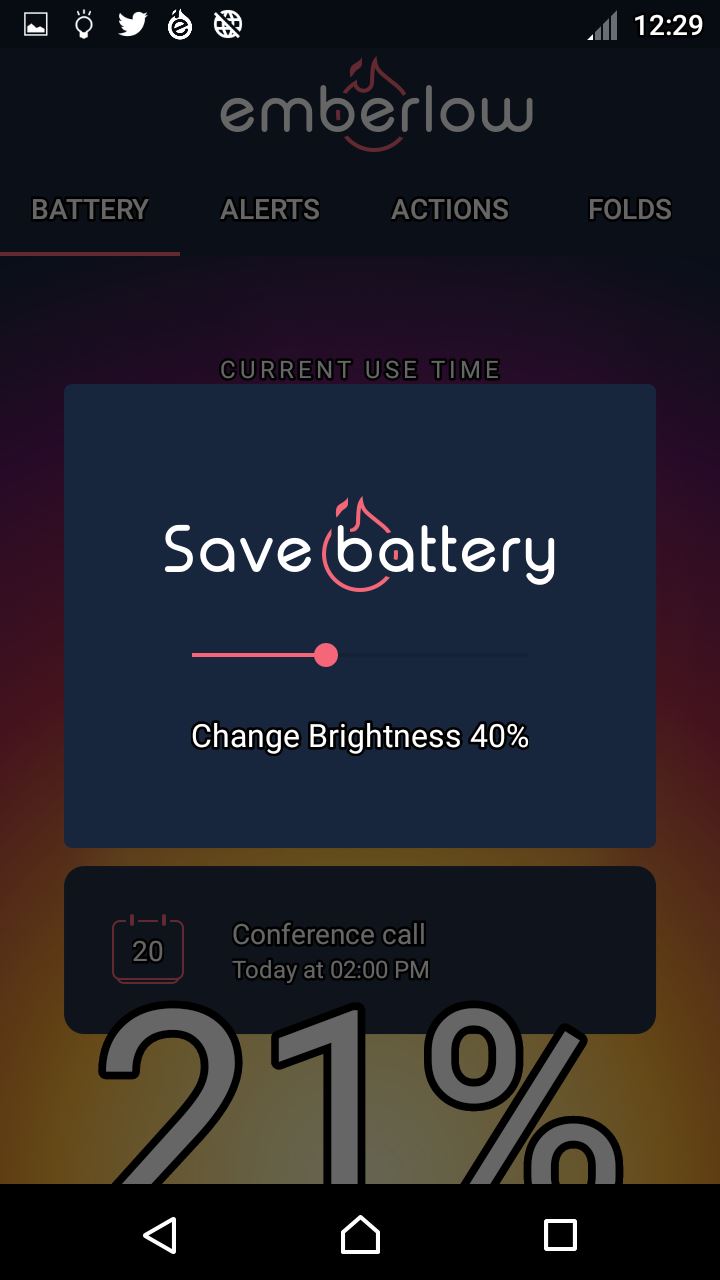The image size is (720, 1280).
Task: Tap the brightness slider handle
Action: 326,655
